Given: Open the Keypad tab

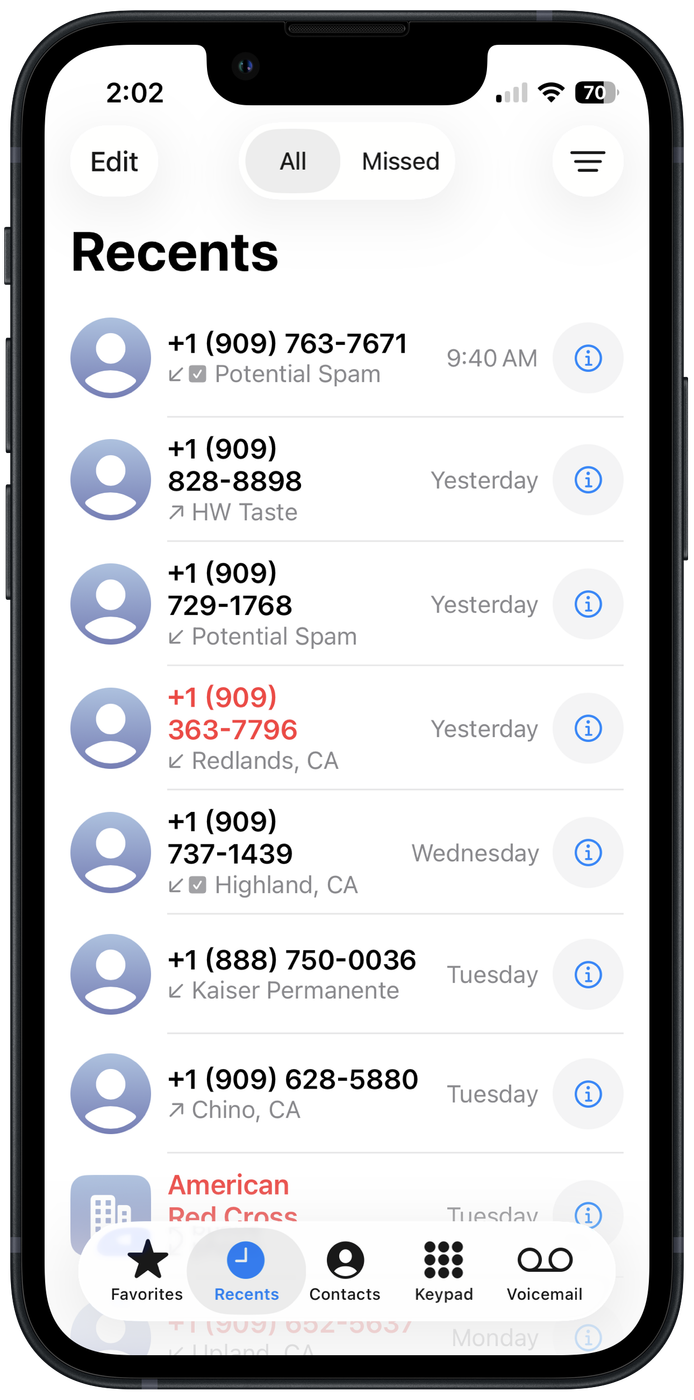Looking at the screenshot, I should pos(444,1271).
